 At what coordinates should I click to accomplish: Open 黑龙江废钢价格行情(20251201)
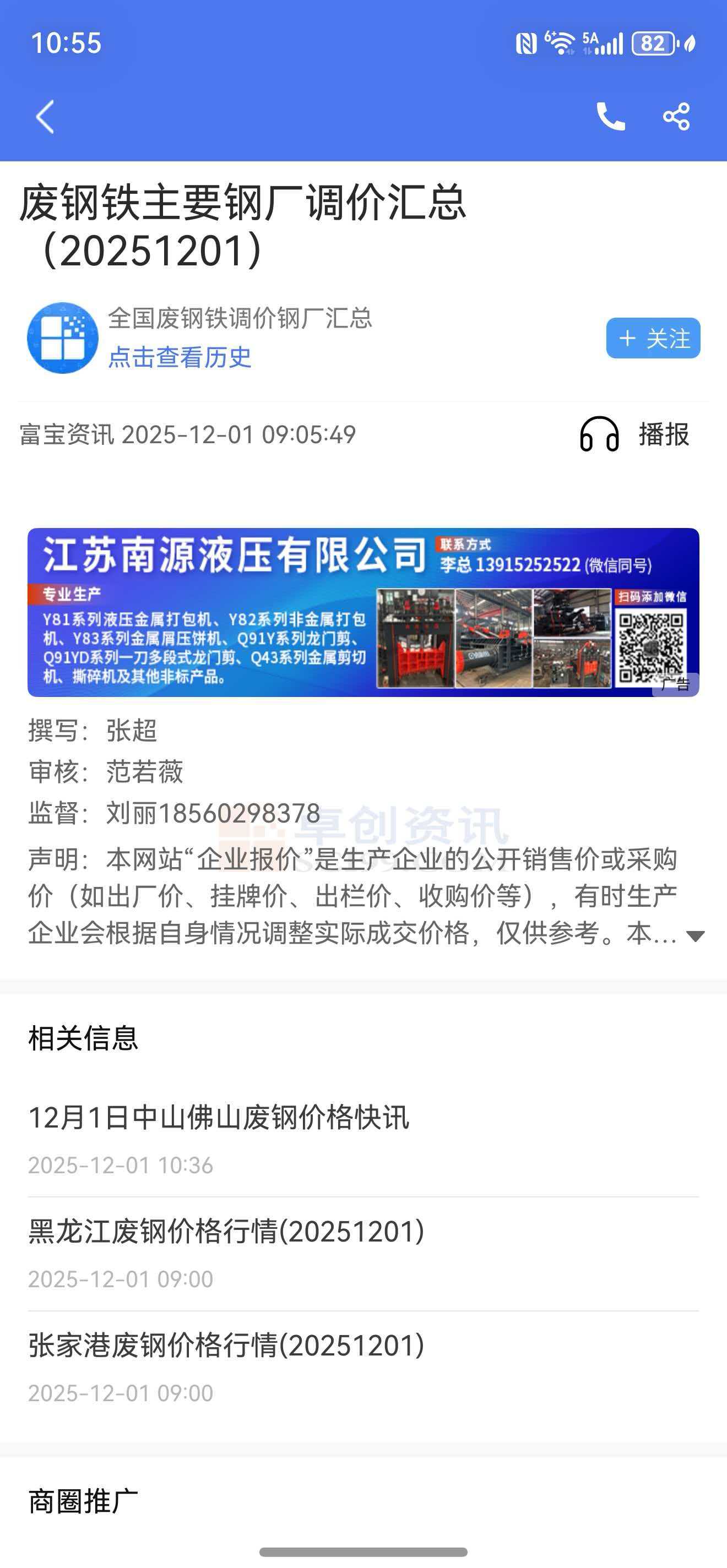pos(226,1232)
